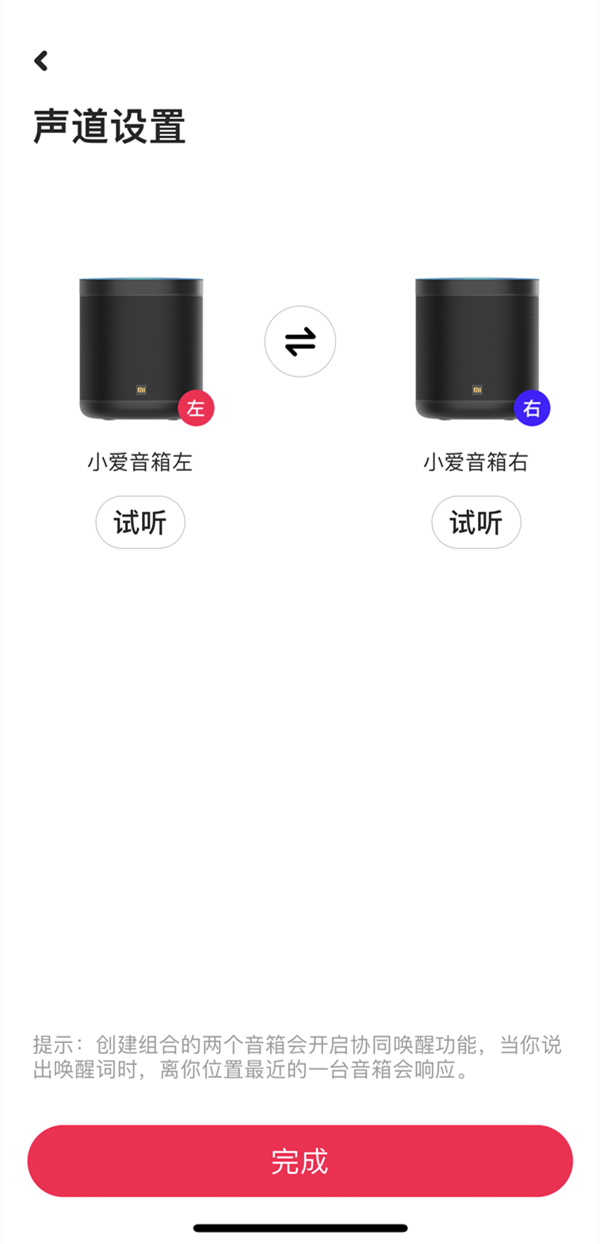Tap 试听 under 小爱音箱右
600x1244 pixels.
pyautogui.click(x=476, y=522)
